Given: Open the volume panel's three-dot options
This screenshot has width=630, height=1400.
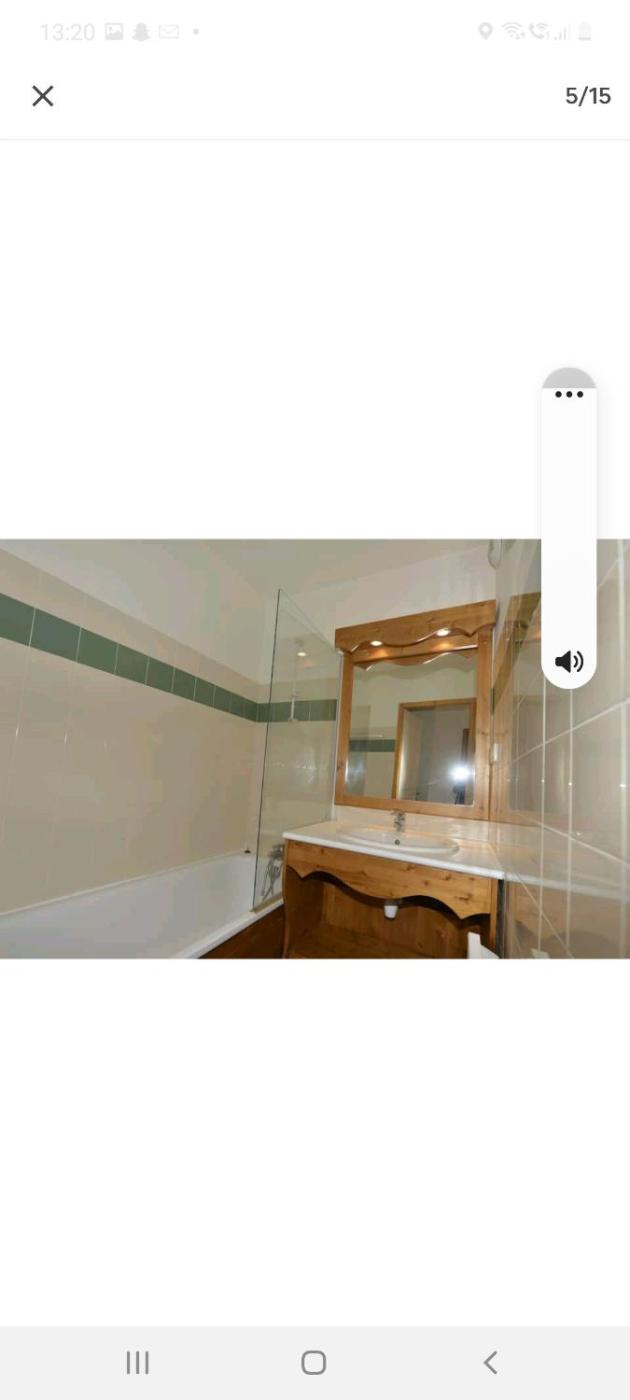Looking at the screenshot, I should coord(569,394).
